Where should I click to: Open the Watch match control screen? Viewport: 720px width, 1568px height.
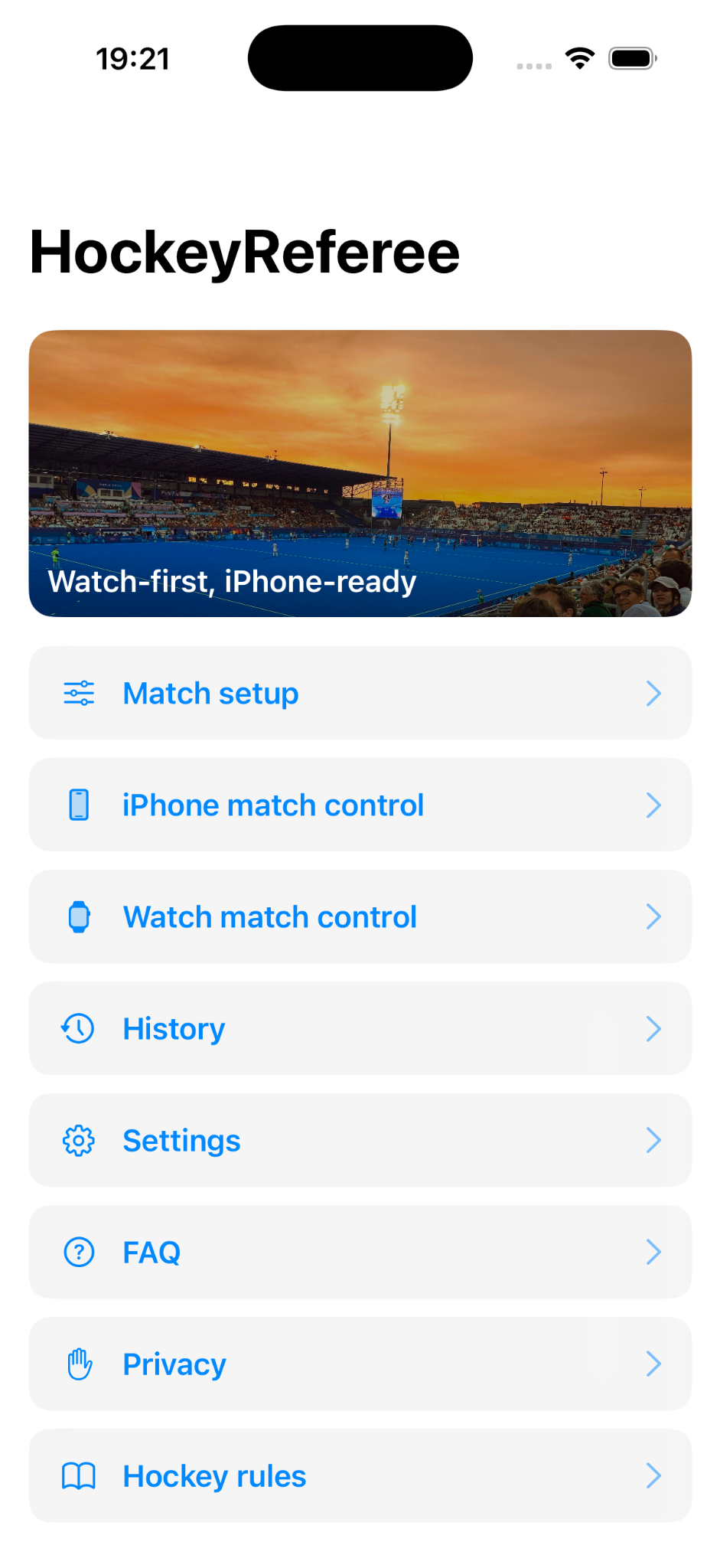click(x=360, y=916)
